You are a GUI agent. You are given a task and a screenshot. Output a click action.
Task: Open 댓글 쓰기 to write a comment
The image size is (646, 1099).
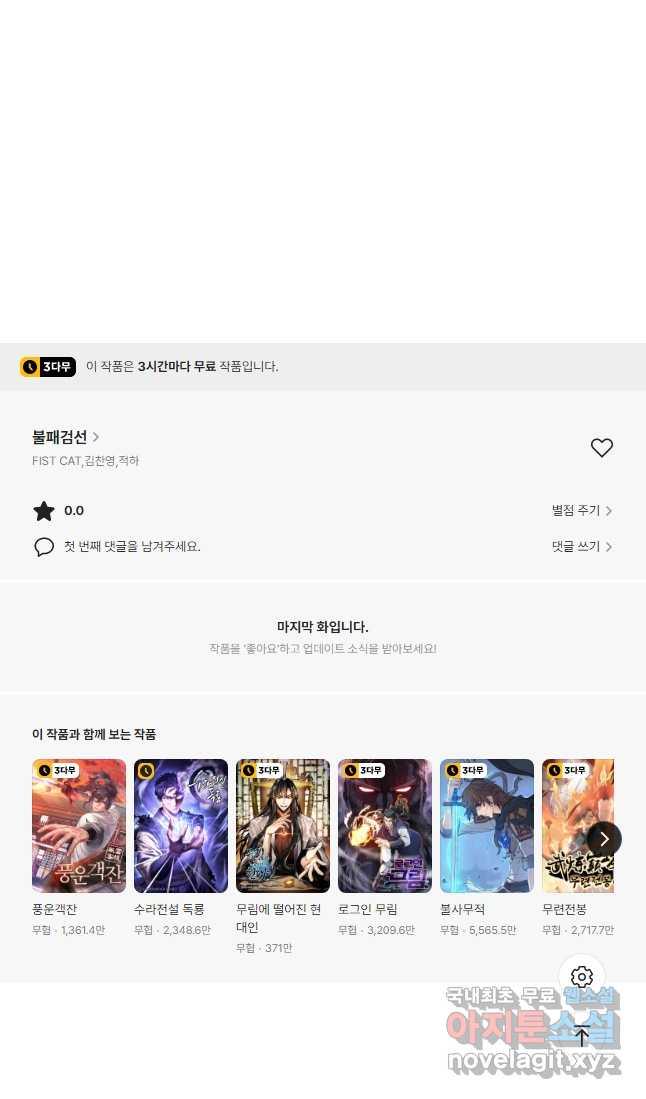click(x=582, y=546)
